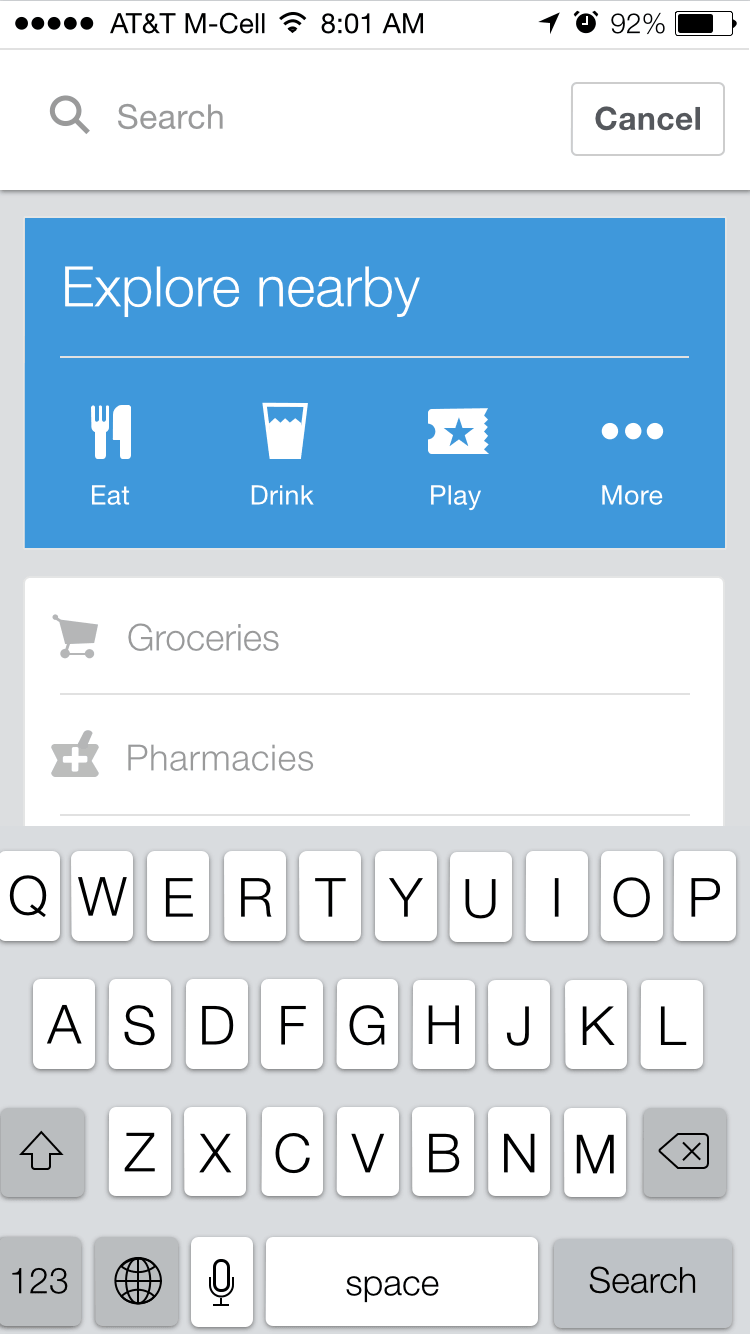Tap the Search input field
Screen dimensions: 750x1334
tap(300, 118)
